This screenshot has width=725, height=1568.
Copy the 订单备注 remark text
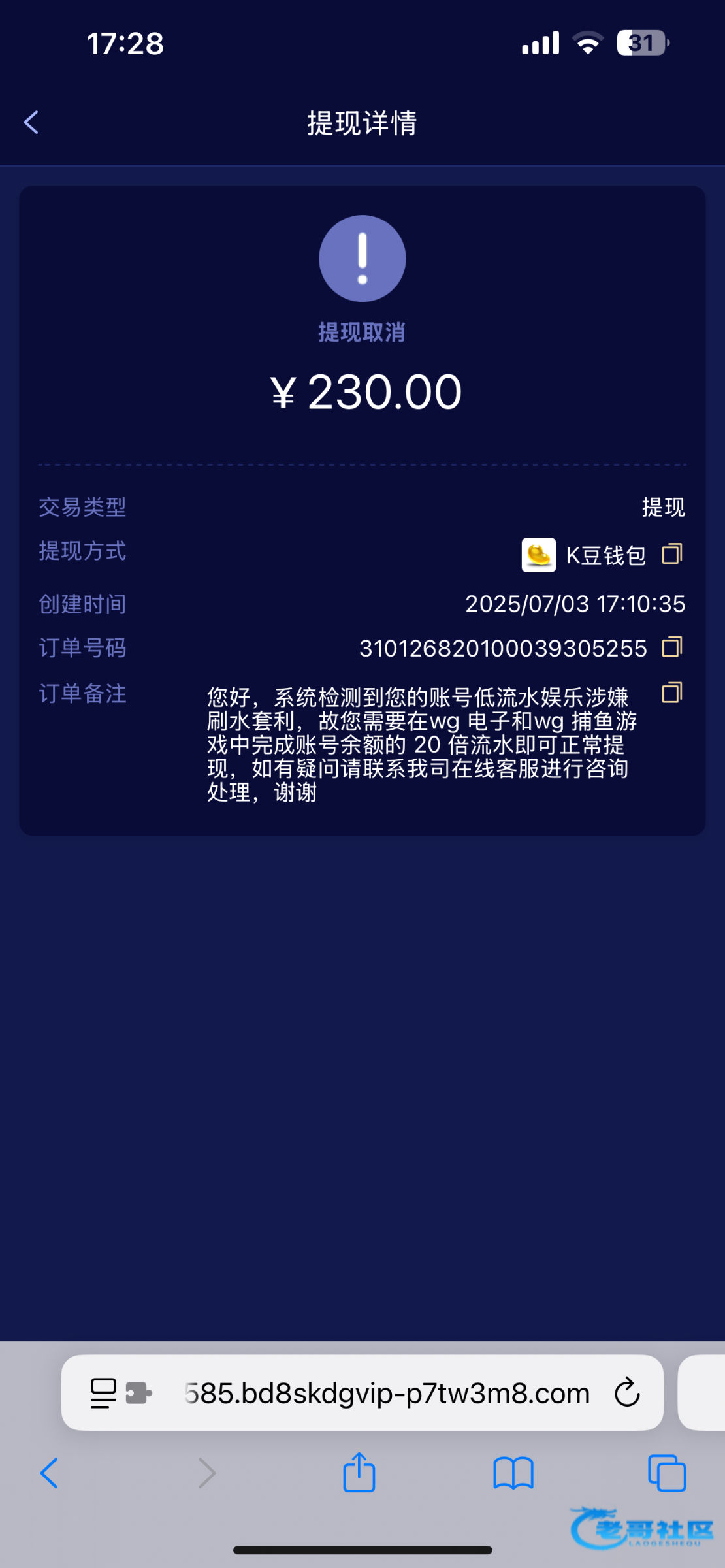672,693
